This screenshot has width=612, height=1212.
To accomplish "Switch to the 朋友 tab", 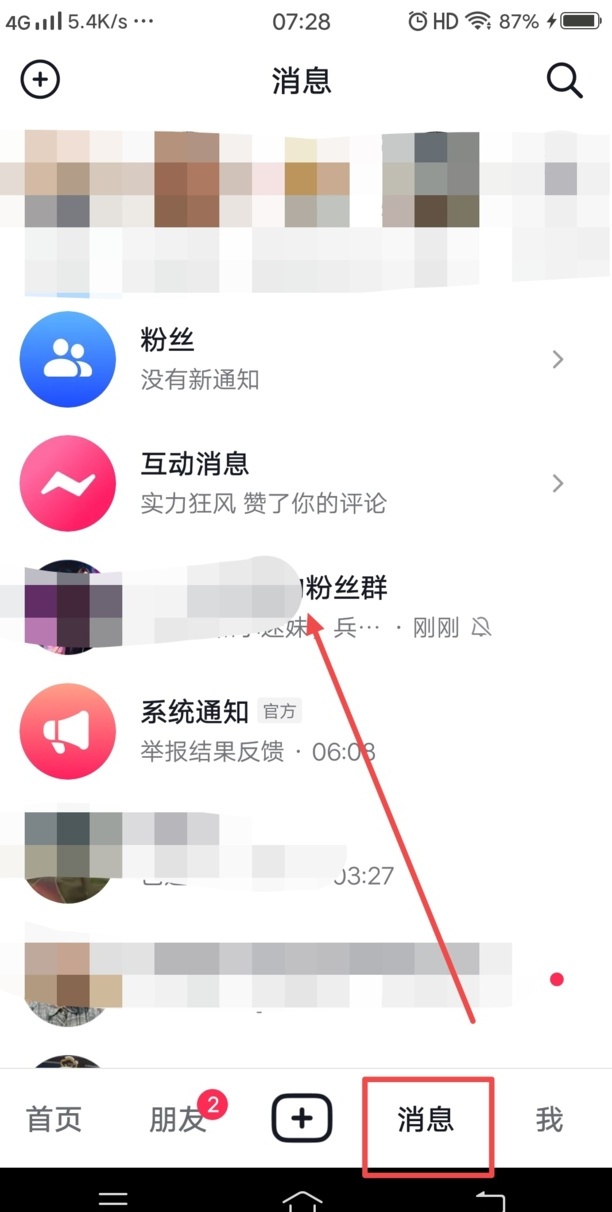I will point(178,1119).
